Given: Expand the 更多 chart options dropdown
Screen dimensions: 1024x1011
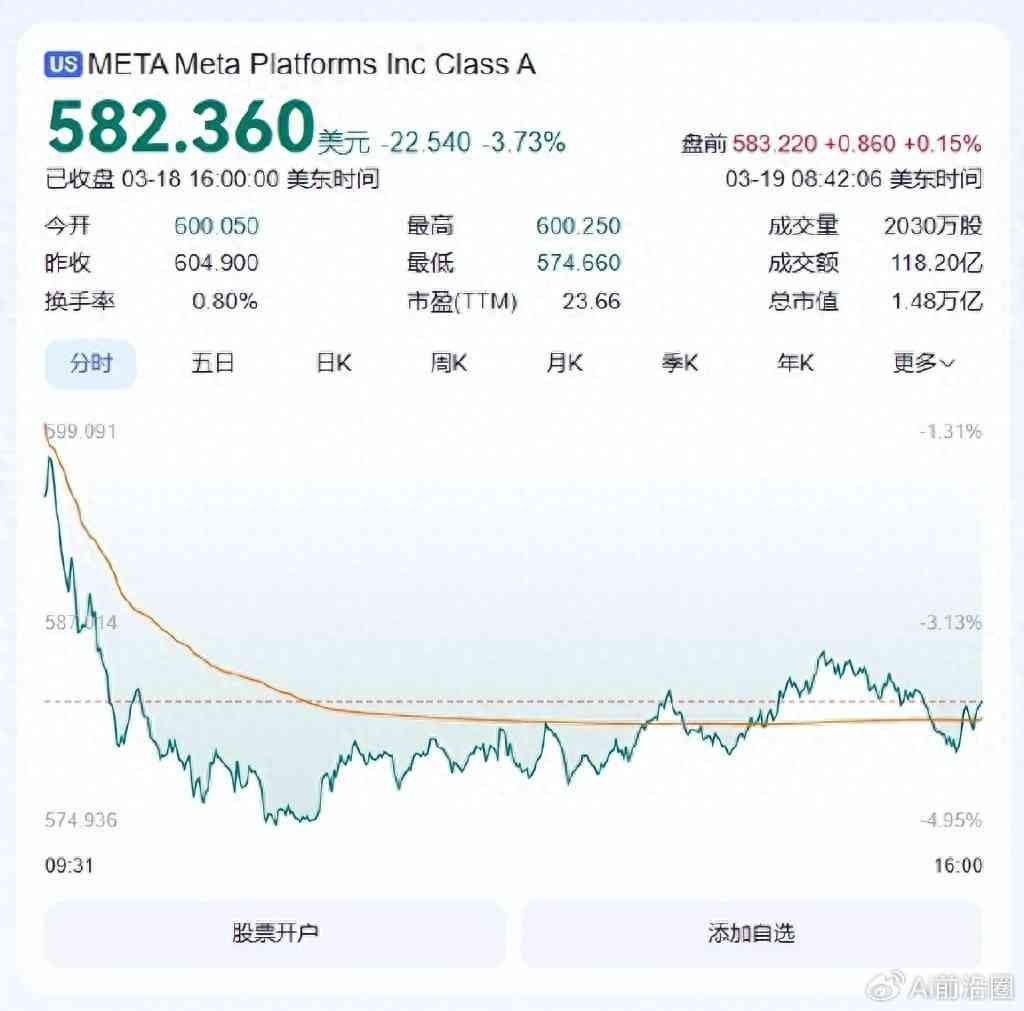Looking at the screenshot, I should coord(923,363).
